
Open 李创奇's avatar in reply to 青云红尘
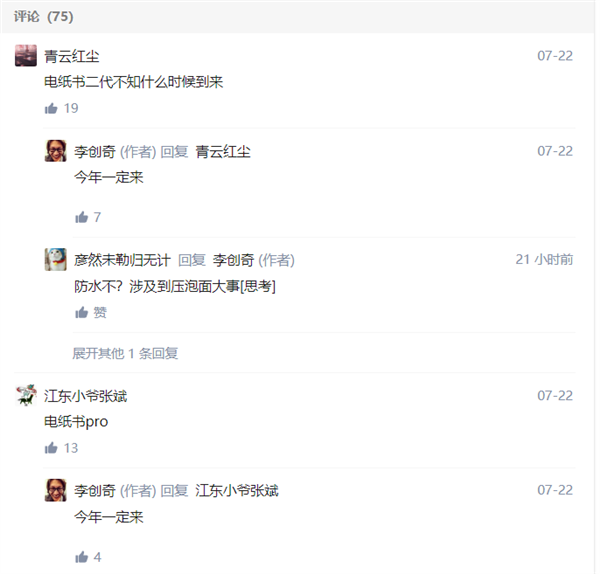coord(56,151)
